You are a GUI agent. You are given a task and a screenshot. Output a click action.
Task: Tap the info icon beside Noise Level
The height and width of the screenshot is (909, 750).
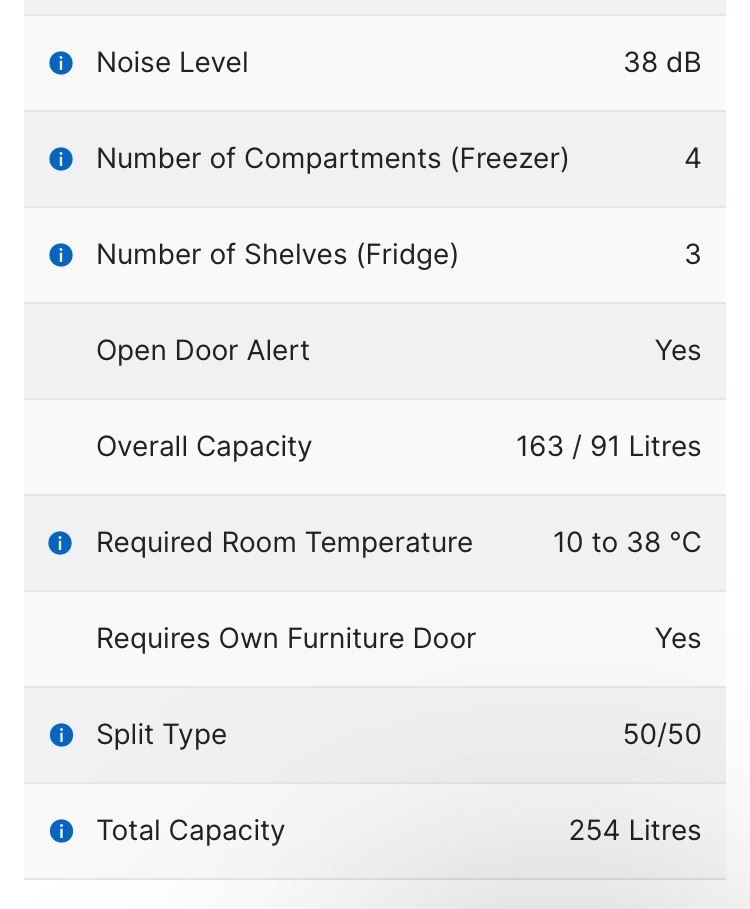click(61, 63)
